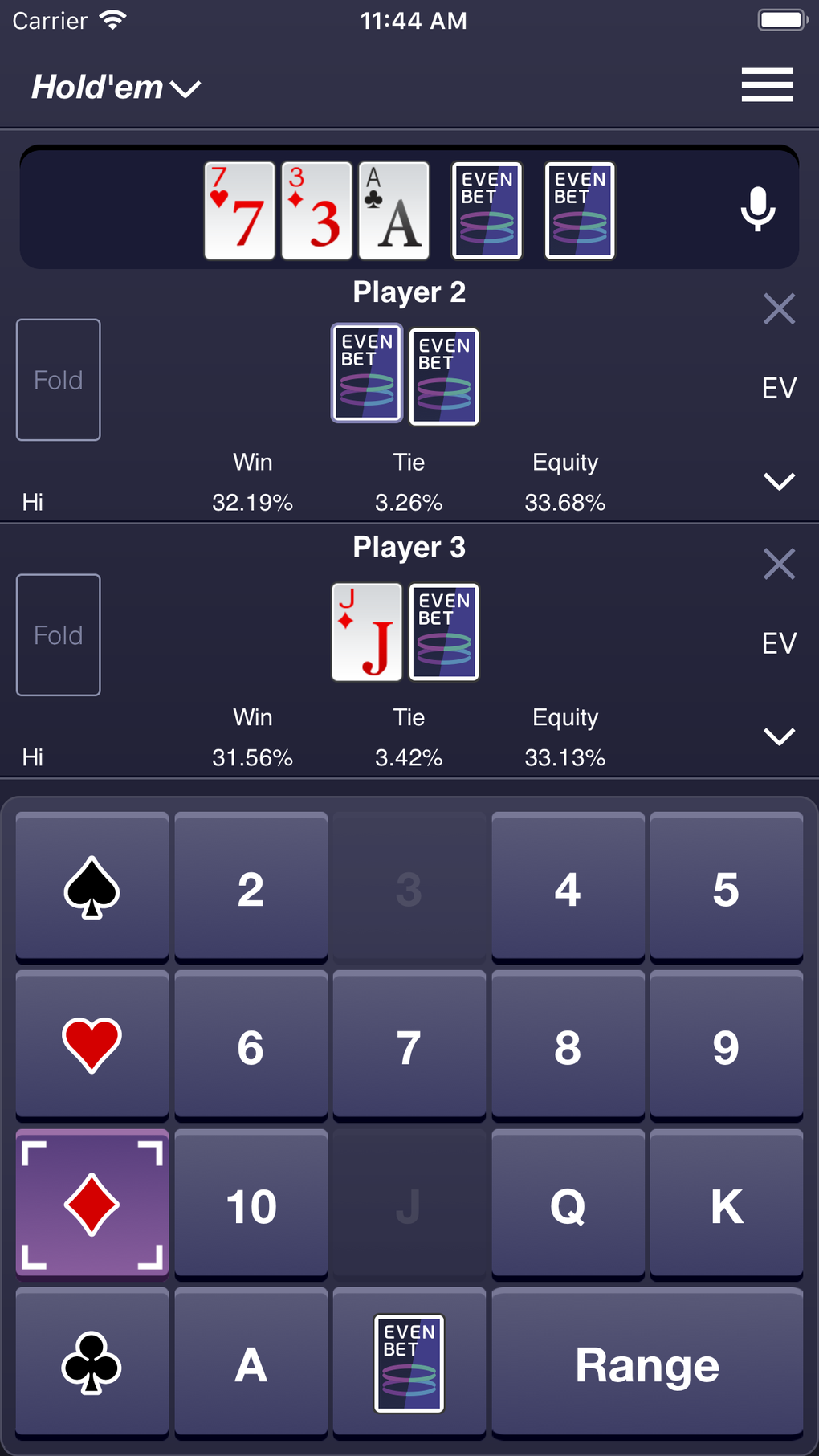Expand Player 2's details chevron

click(779, 481)
